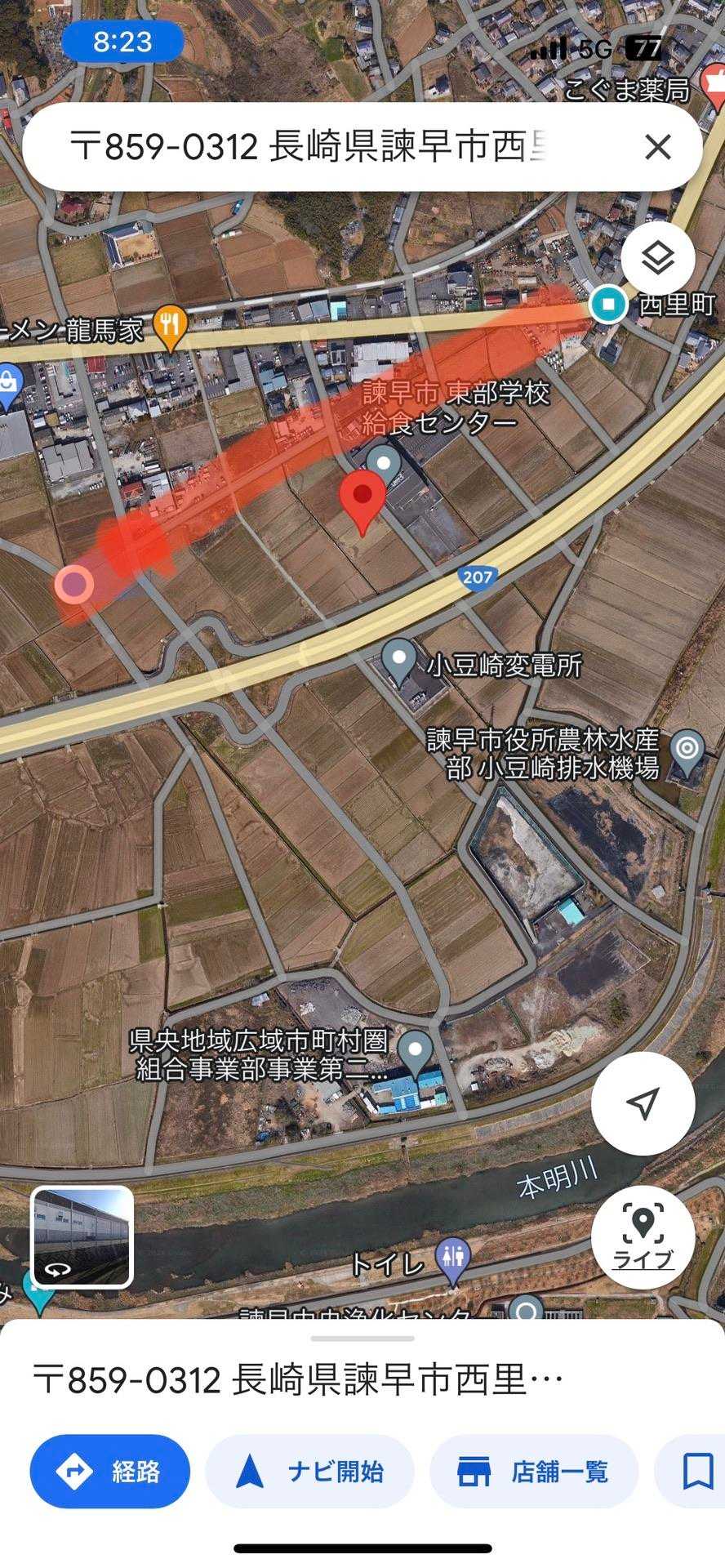
Task: Open the map layers selector
Action: 657,258
